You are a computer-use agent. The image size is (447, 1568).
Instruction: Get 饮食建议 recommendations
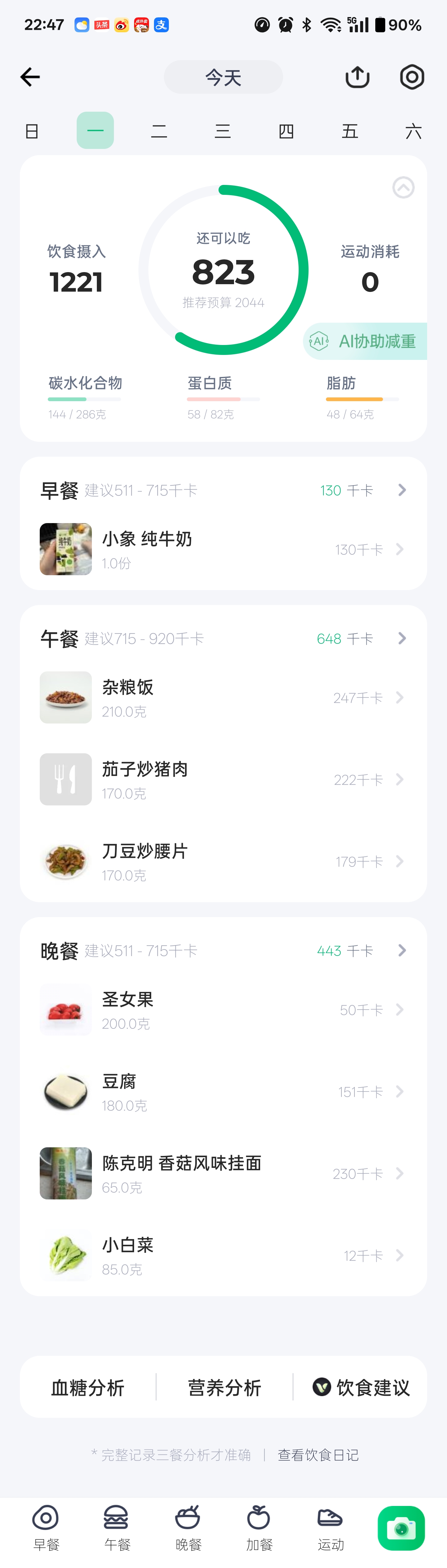361,1388
